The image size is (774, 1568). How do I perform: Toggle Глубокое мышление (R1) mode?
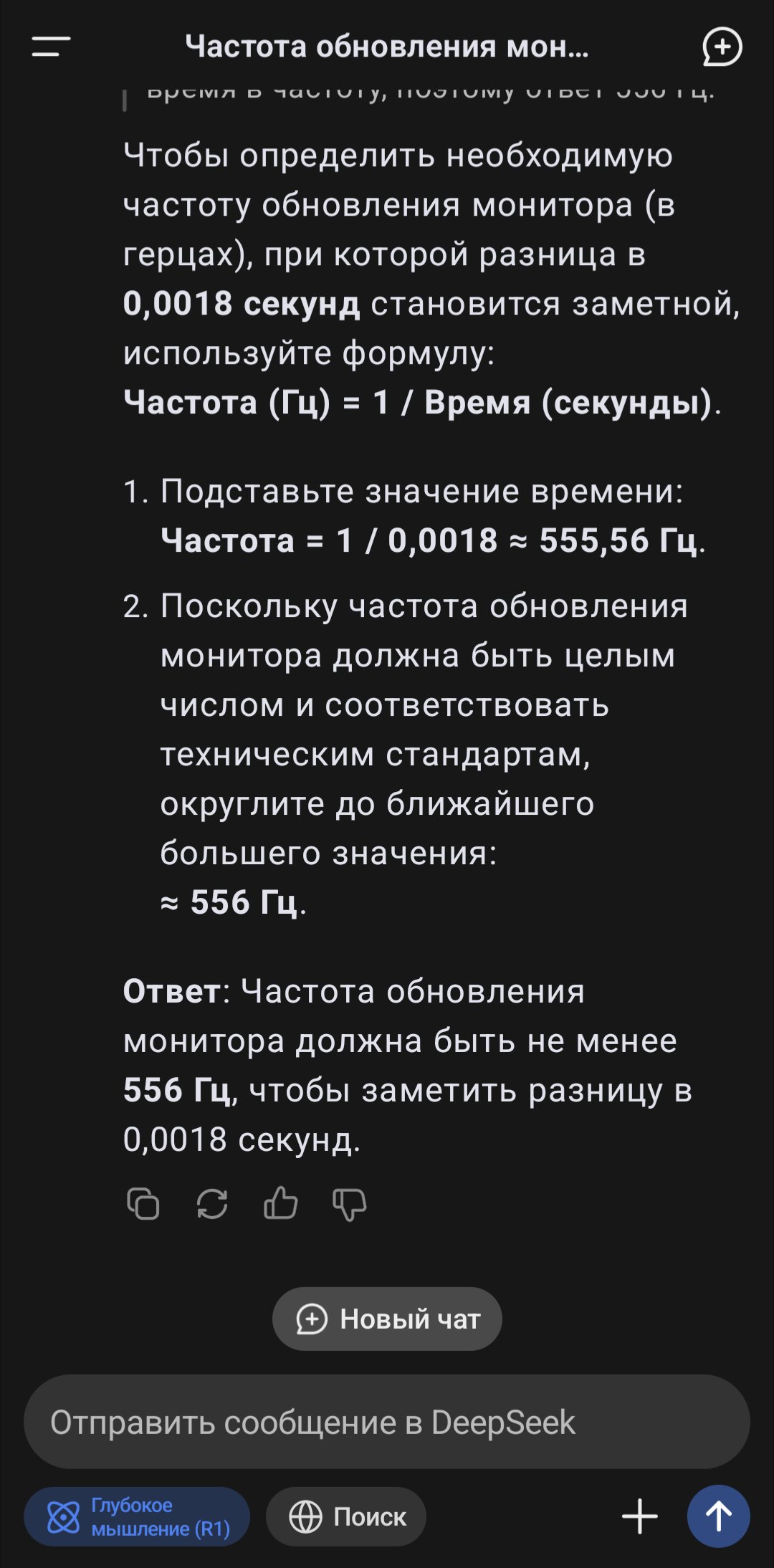(137, 1516)
